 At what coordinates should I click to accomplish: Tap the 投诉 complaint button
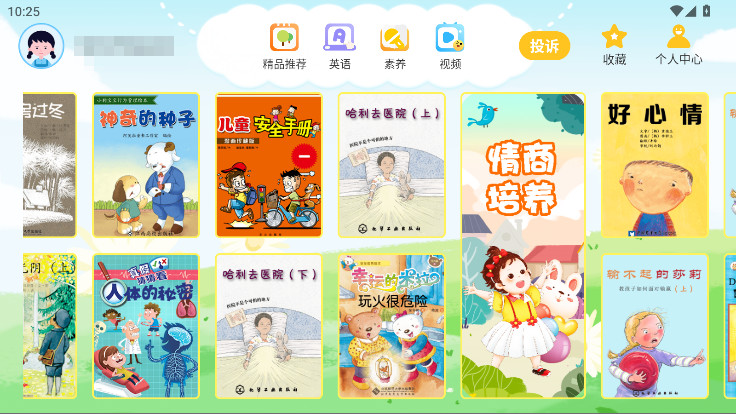click(544, 46)
